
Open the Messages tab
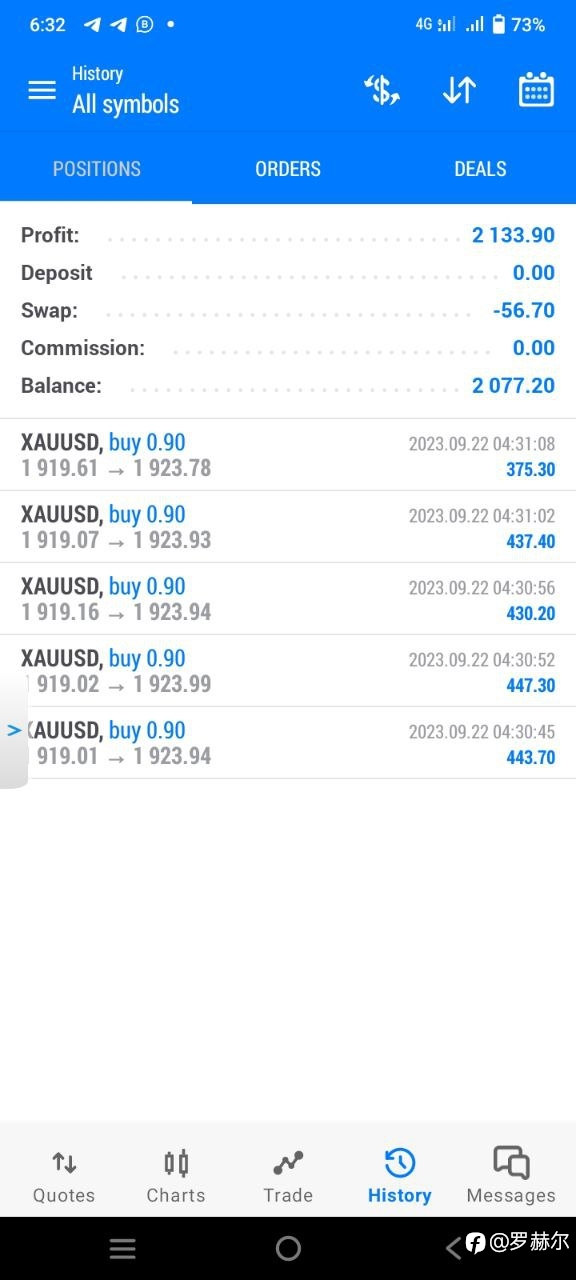coord(511,1176)
